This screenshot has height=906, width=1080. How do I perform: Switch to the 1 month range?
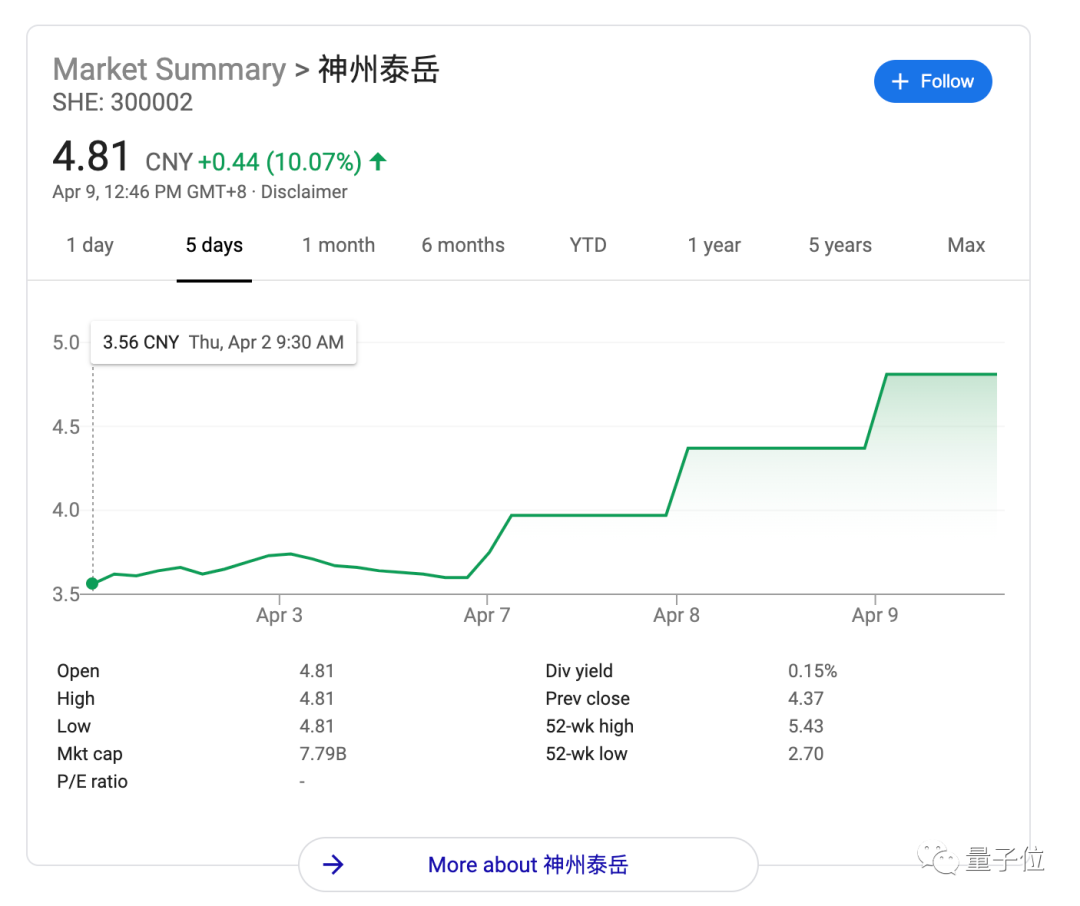pyautogui.click(x=338, y=245)
